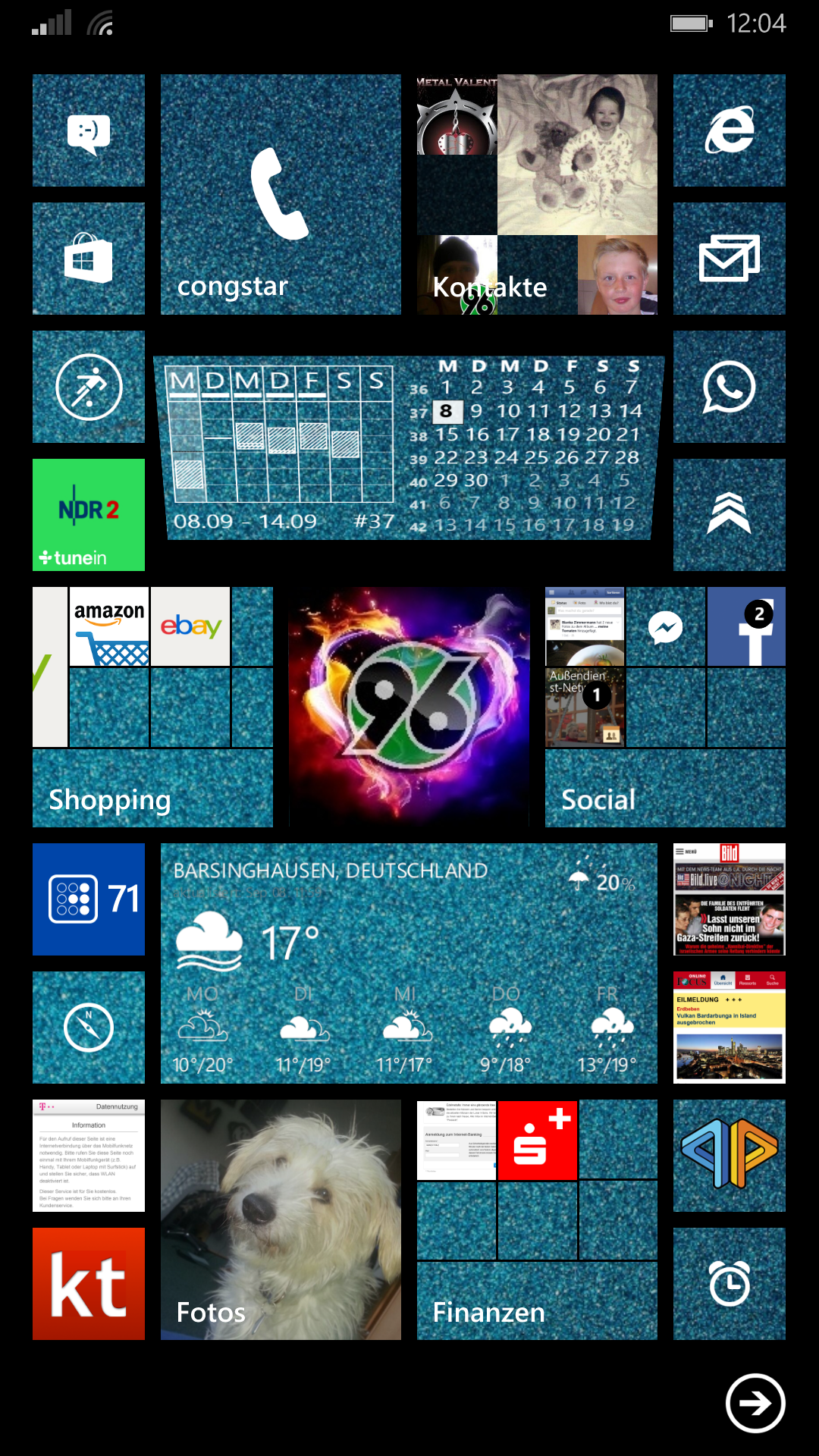Open the Fotos tile

tap(281, 1219)
